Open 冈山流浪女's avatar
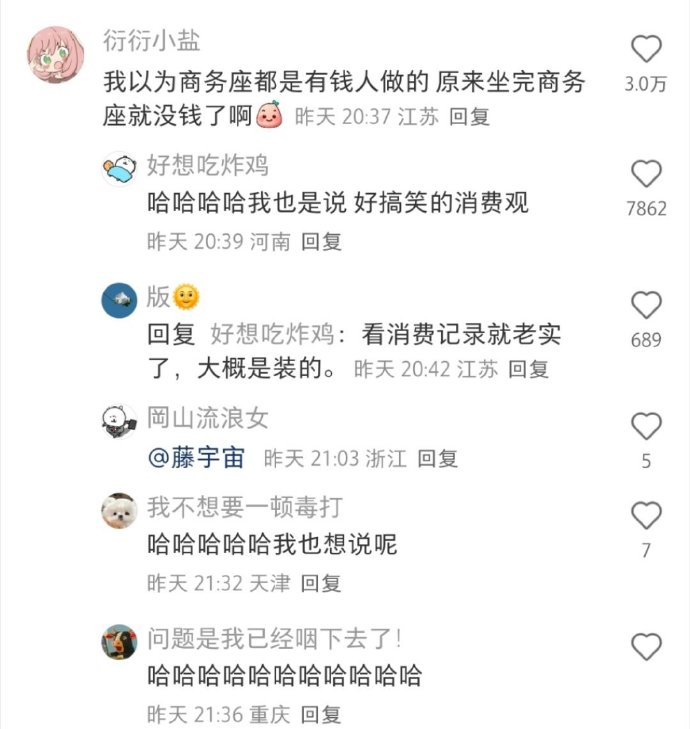The image size is (690, 729). tap(119, 422)
